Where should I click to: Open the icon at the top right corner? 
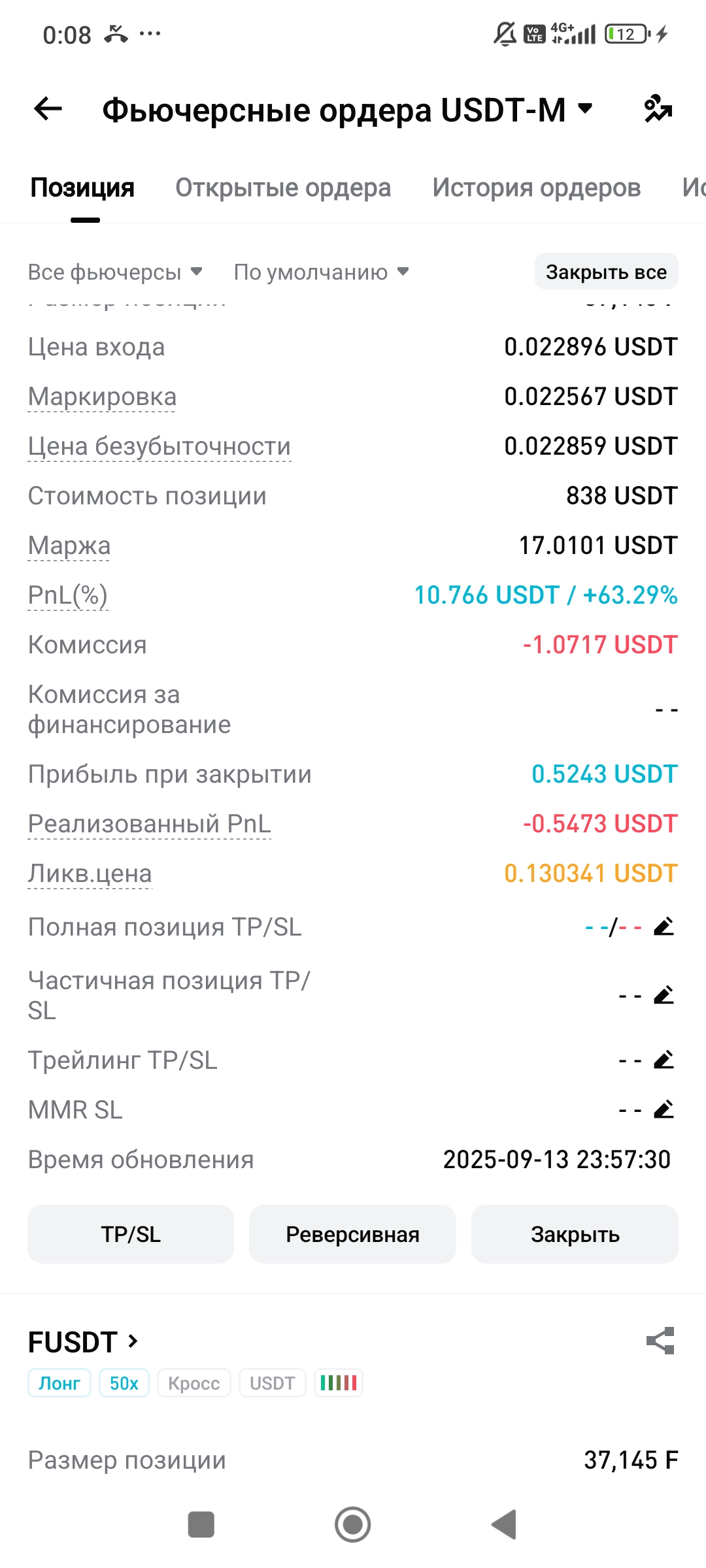click(658, 109)
